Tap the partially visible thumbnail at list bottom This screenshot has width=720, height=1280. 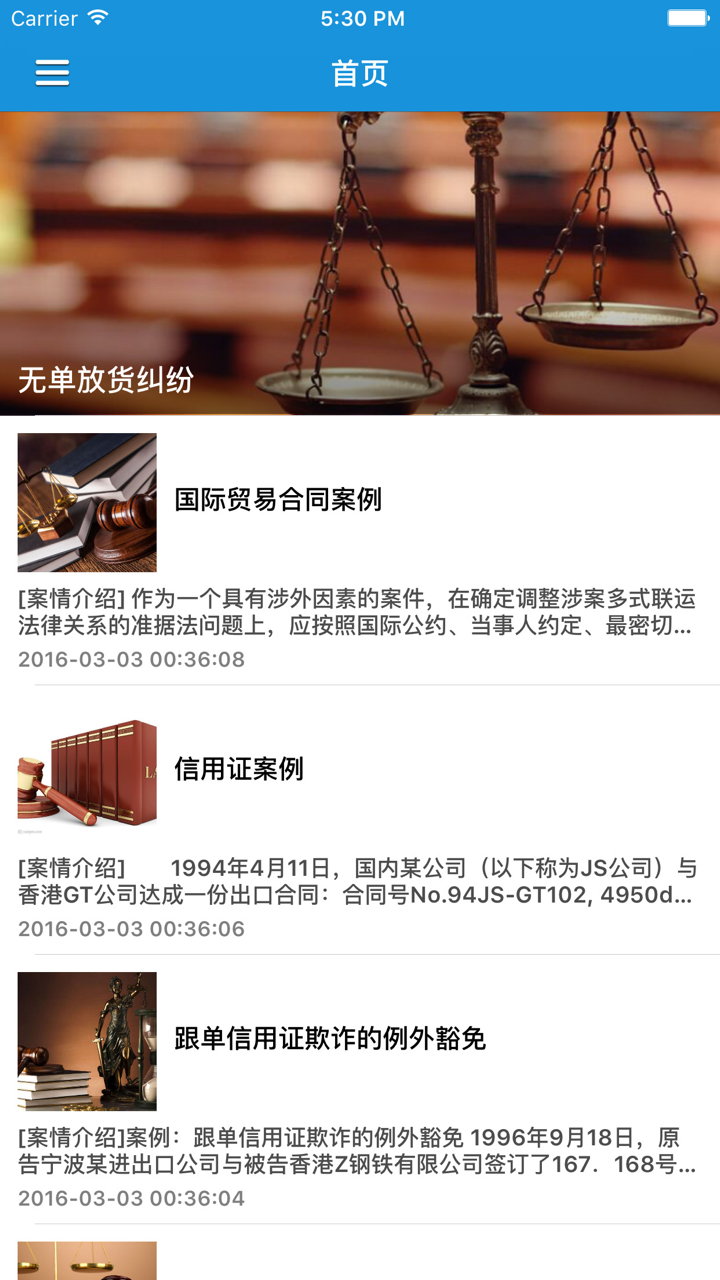coord(86,1262)
